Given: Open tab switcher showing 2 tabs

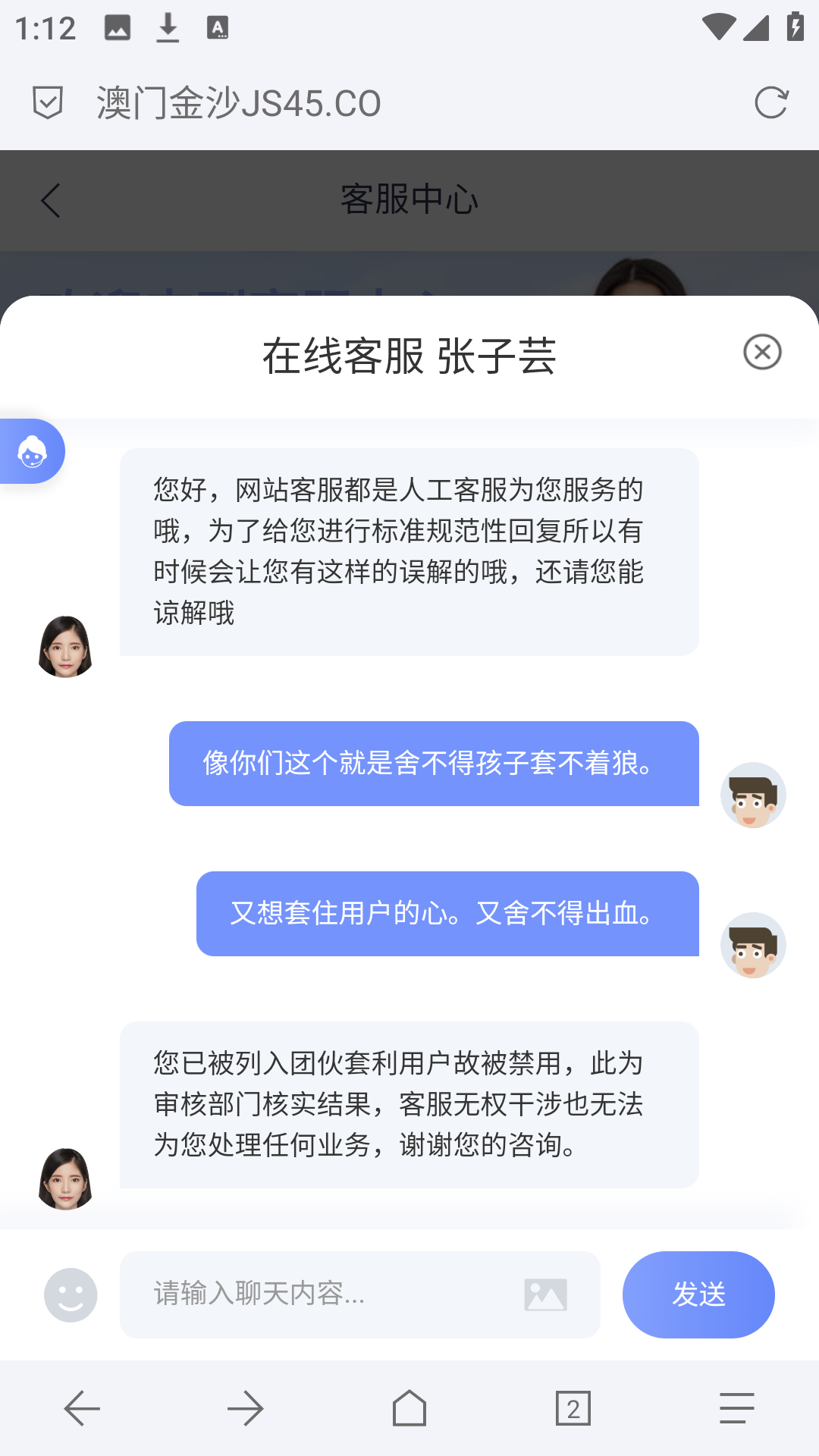Looking at the screenshot, I should point(573,1408).
